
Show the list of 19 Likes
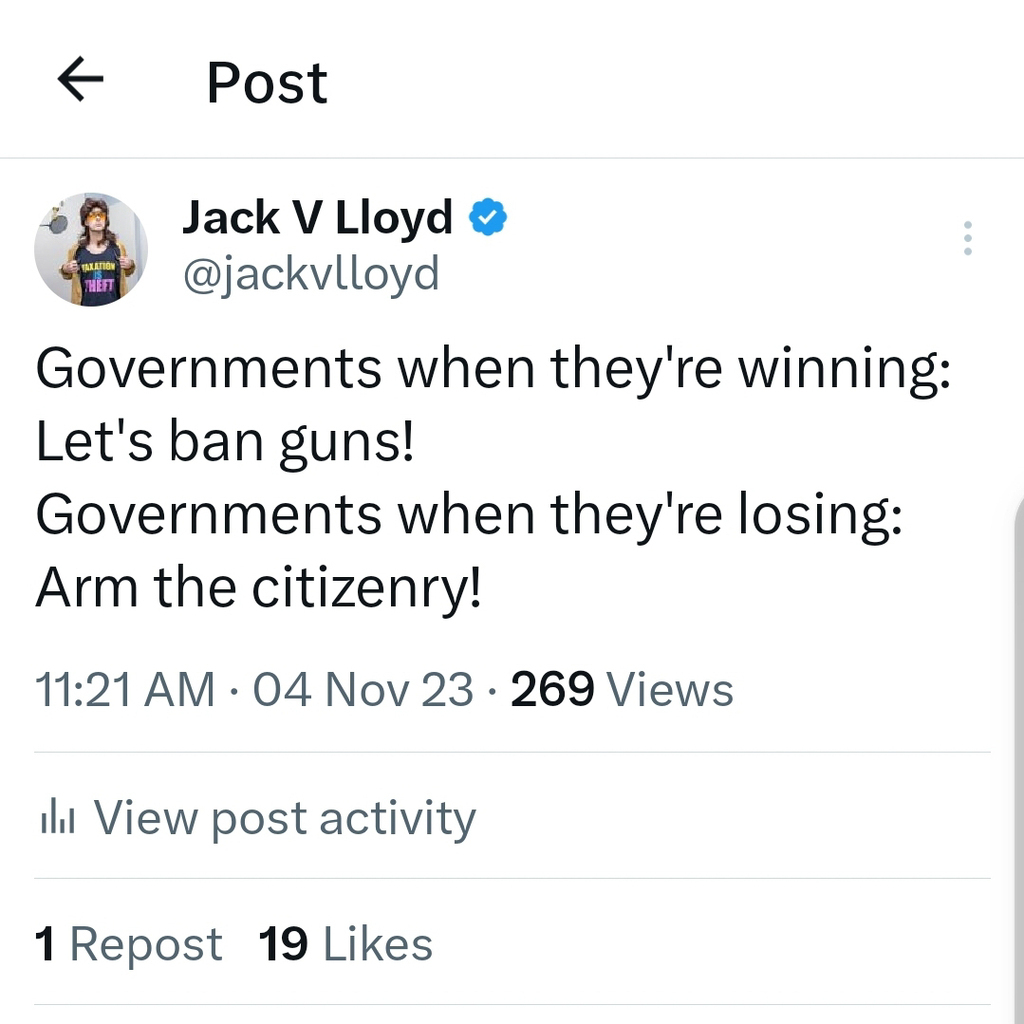[x=346, y=944]
